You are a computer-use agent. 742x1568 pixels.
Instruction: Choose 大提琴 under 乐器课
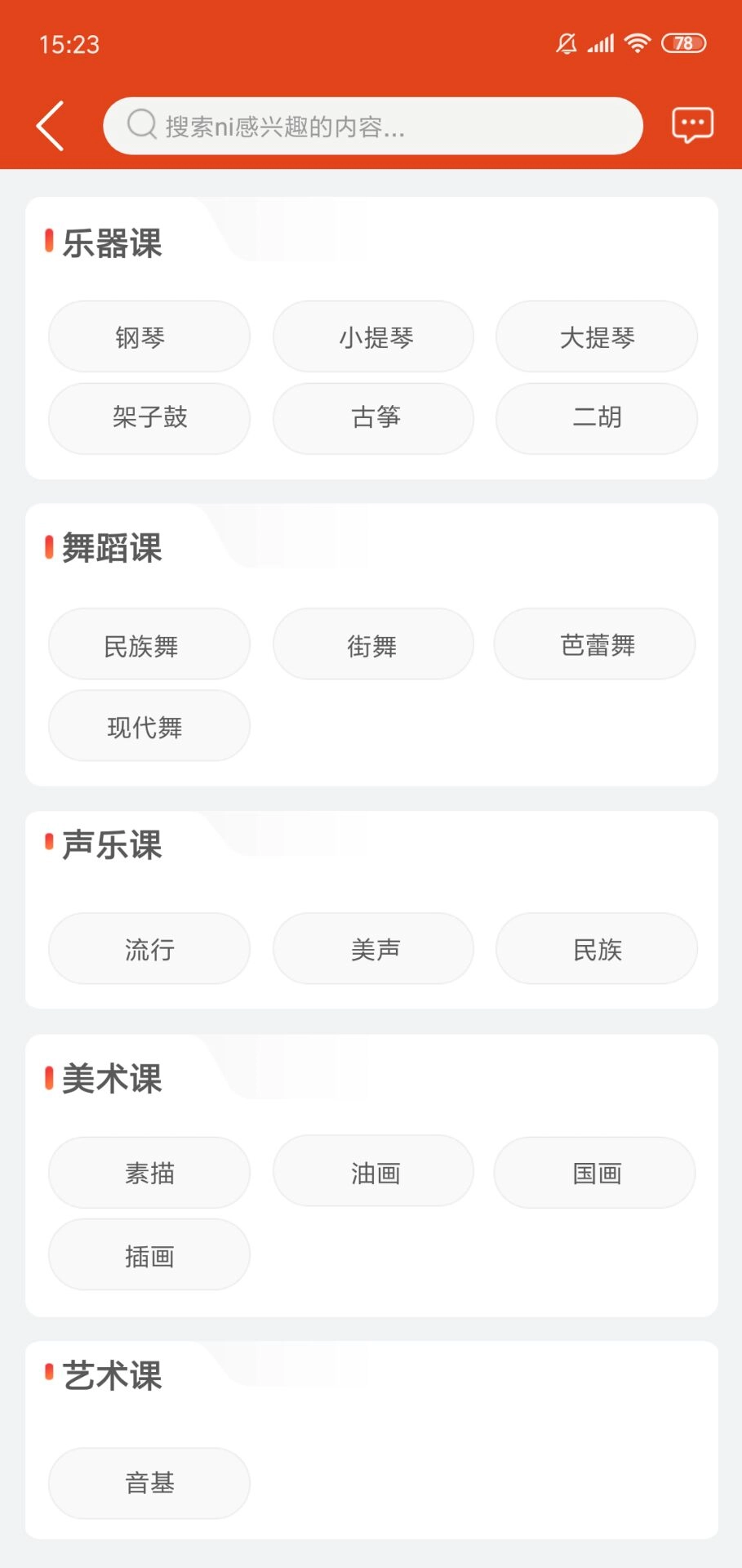[596, 336]
